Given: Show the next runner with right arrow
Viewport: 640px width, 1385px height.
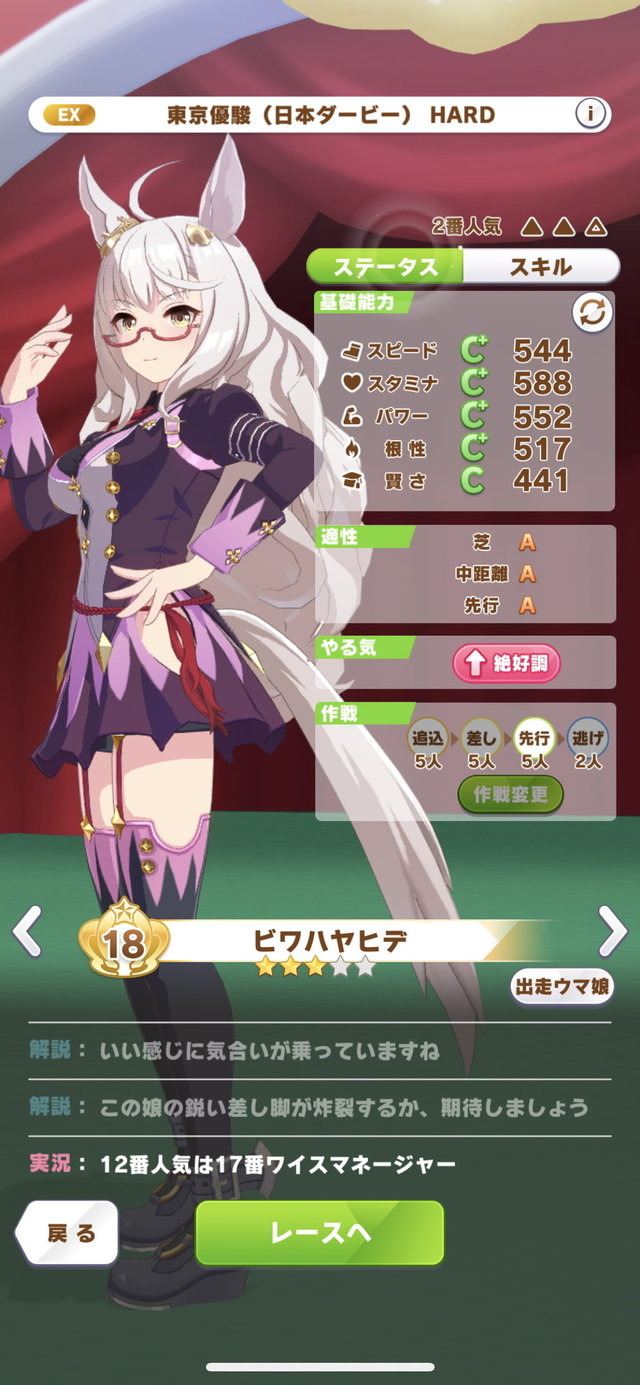Looking at the screenshot, I should click(x=612, y=932).
